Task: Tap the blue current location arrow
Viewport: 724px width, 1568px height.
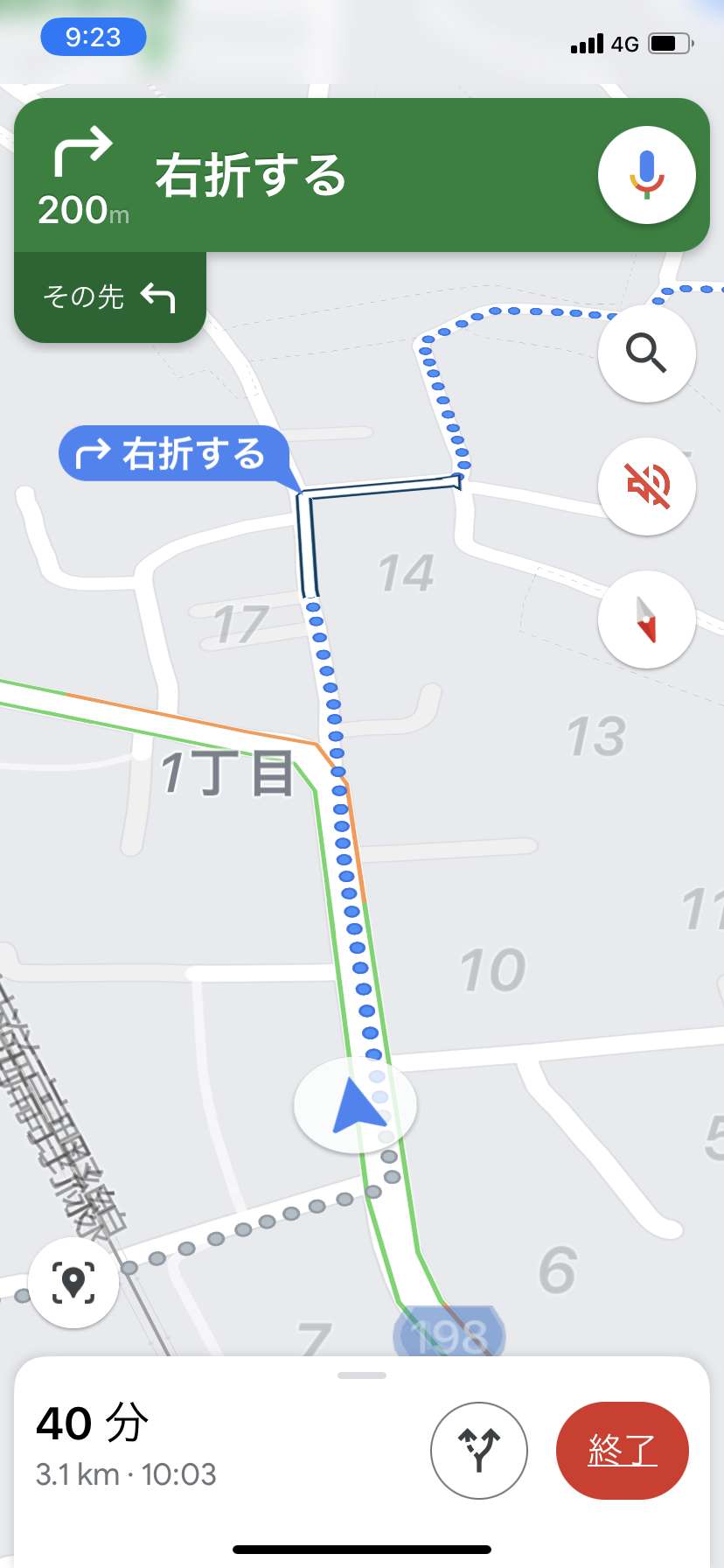Action: (356, 1106)
